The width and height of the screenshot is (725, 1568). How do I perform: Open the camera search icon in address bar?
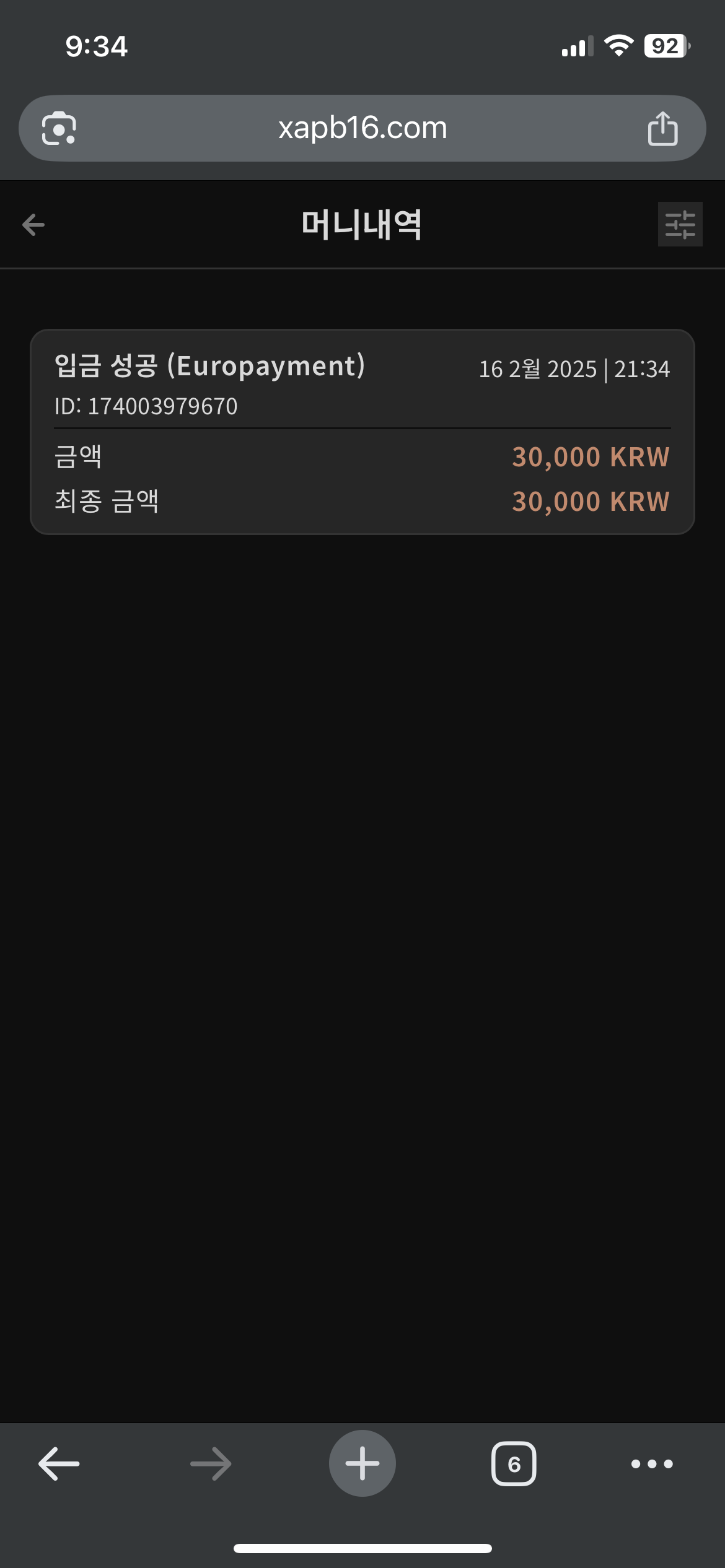pyautogui.click(x=59, y=129)
